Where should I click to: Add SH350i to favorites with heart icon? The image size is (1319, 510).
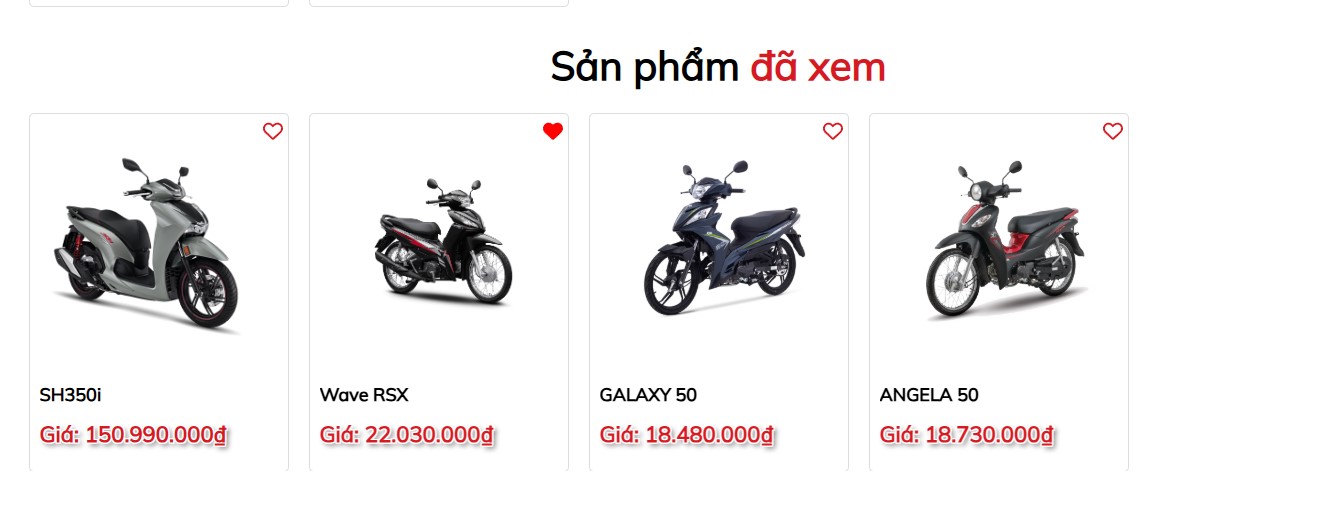pos(273,131)
